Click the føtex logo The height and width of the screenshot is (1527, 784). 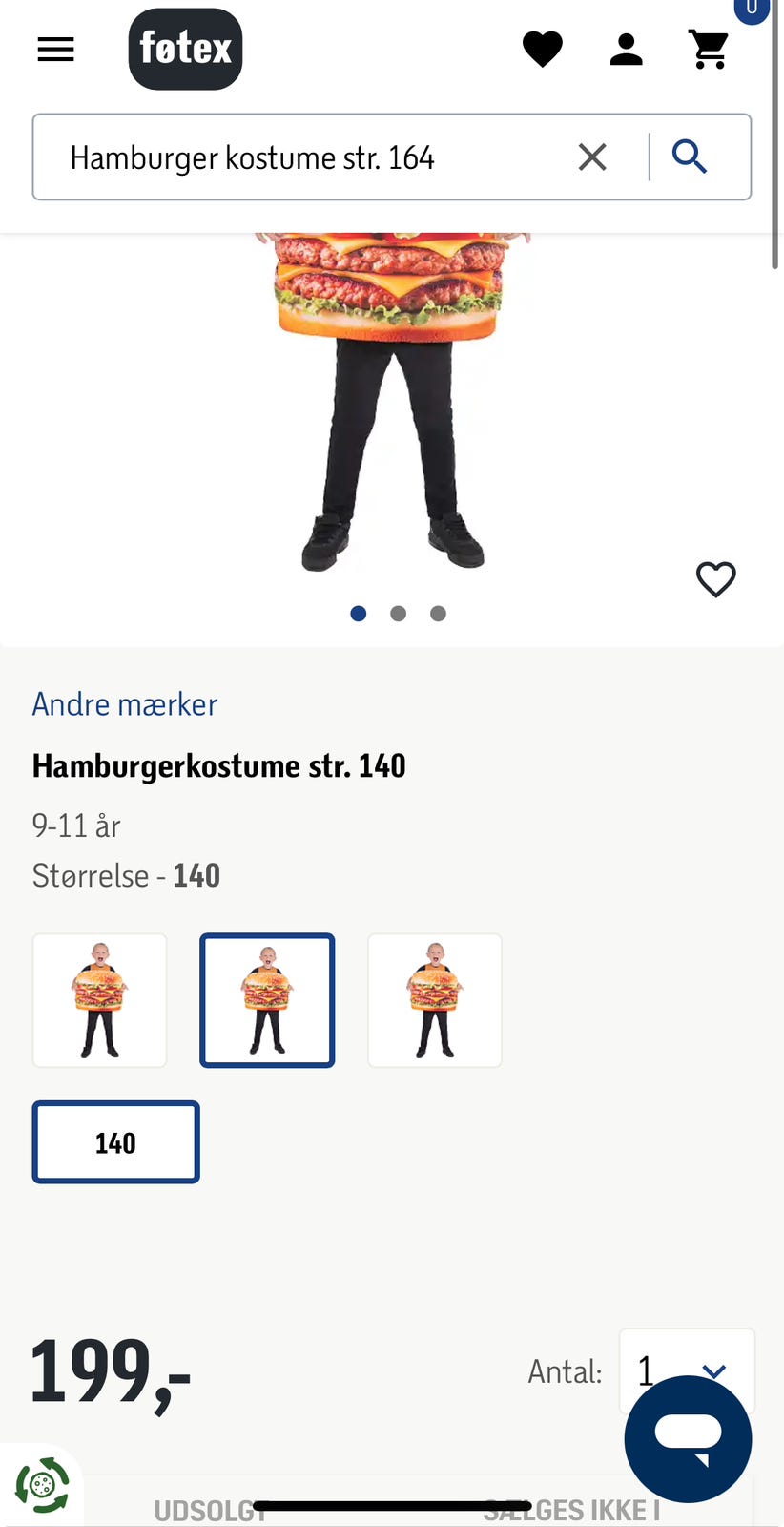pos(185,49)
